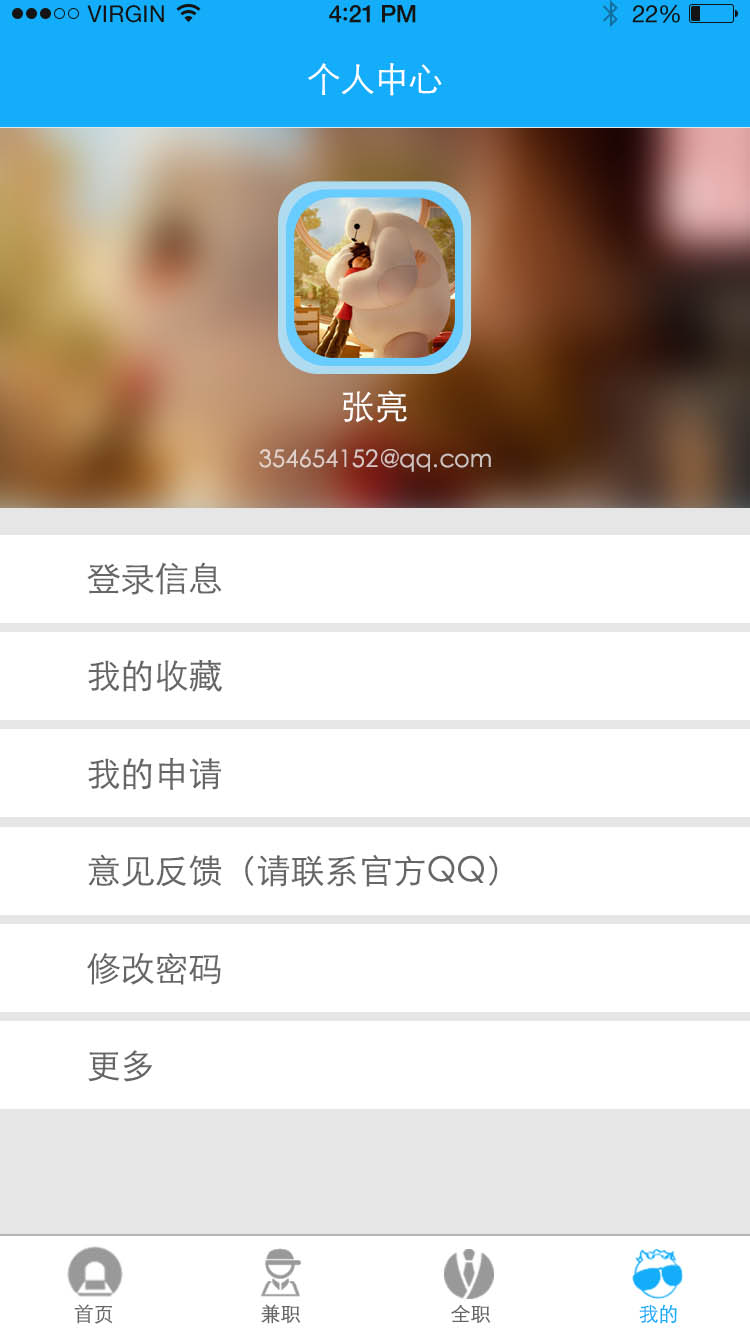Open 我的申请 applications row
This screenshot has width=750, height=1334.
tap(374, 773)
